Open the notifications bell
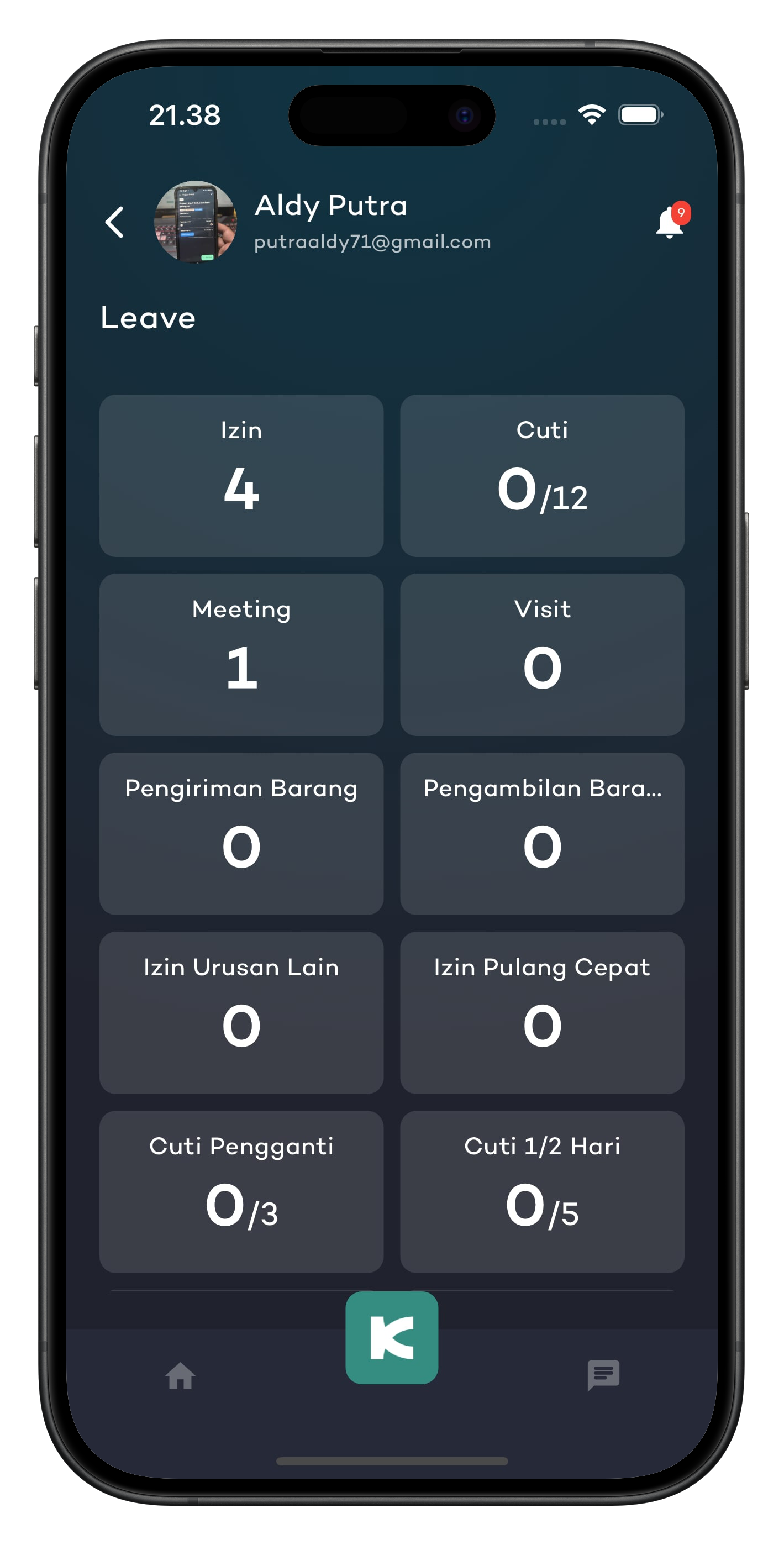Image resolution: width=784 pixels, height=1545 pixels. point(670,223)
